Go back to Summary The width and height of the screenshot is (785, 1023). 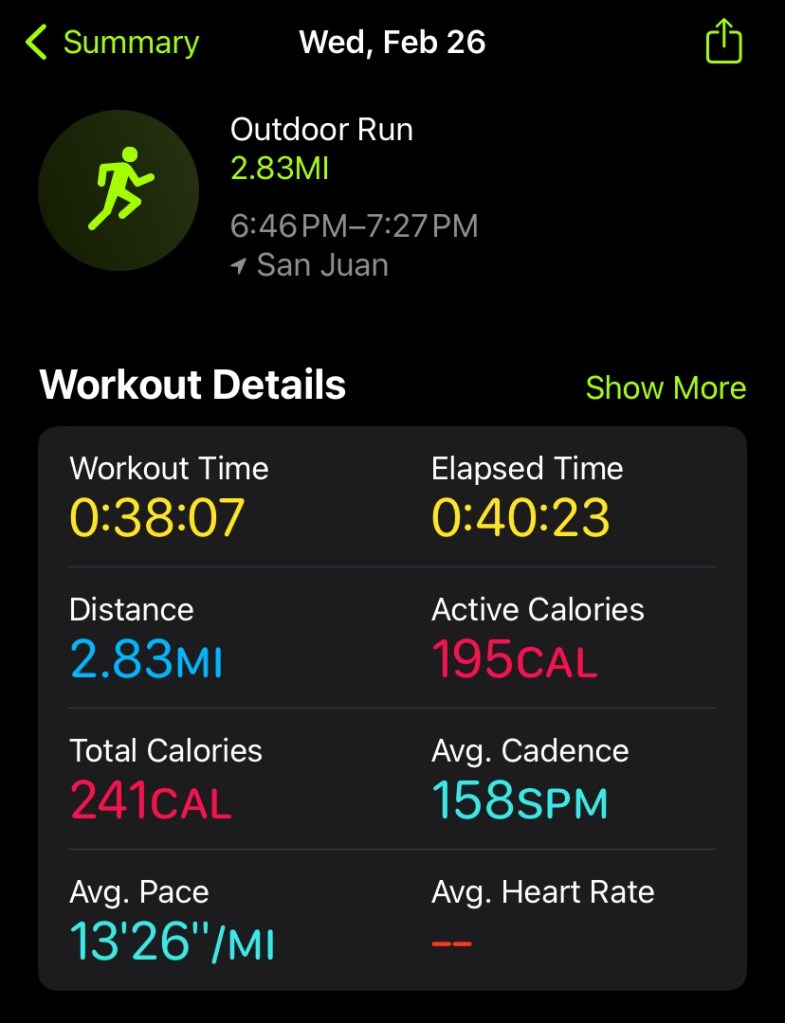coord(112,43)
